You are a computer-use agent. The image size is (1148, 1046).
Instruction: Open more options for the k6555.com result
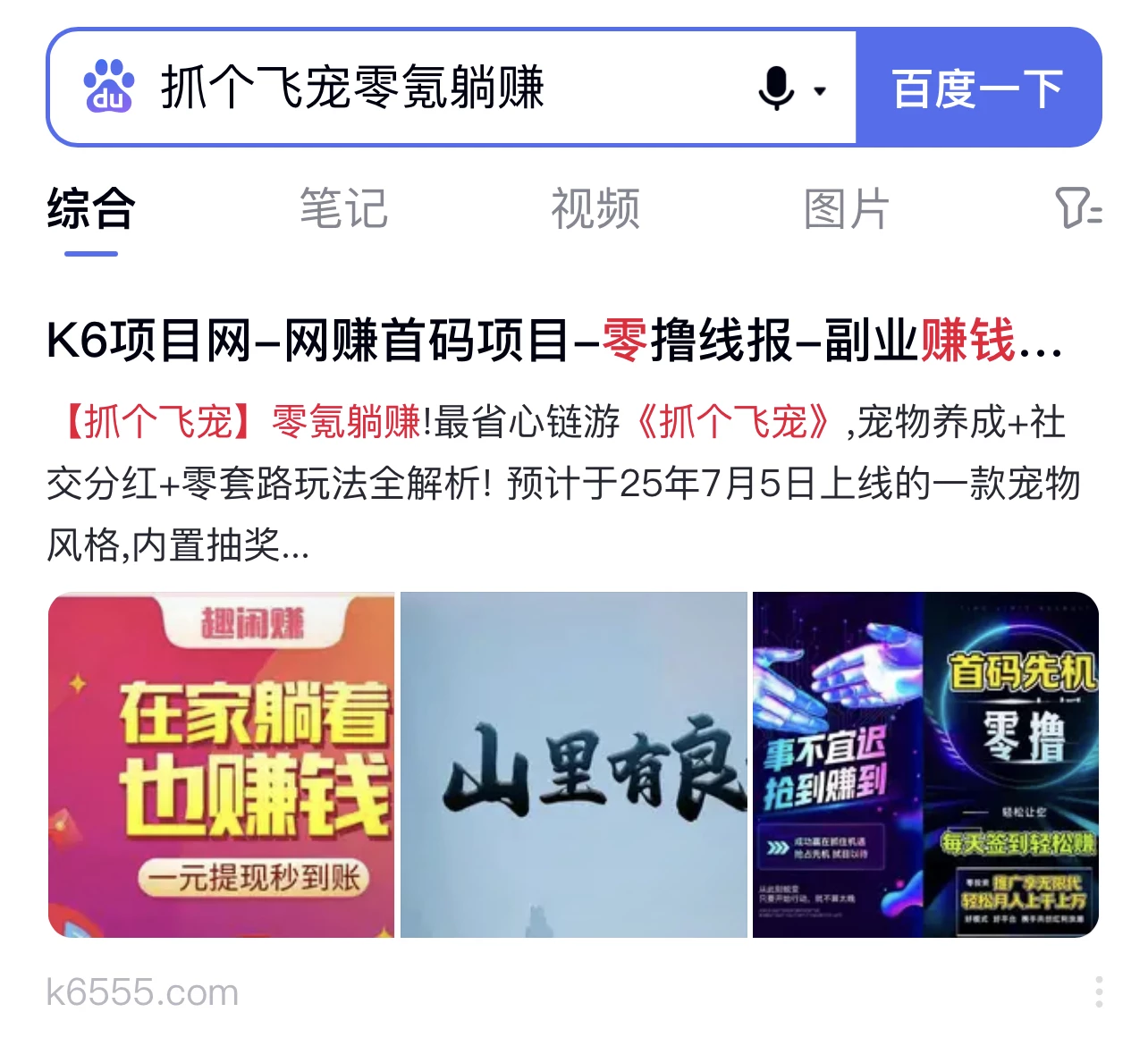[1098, 992]
